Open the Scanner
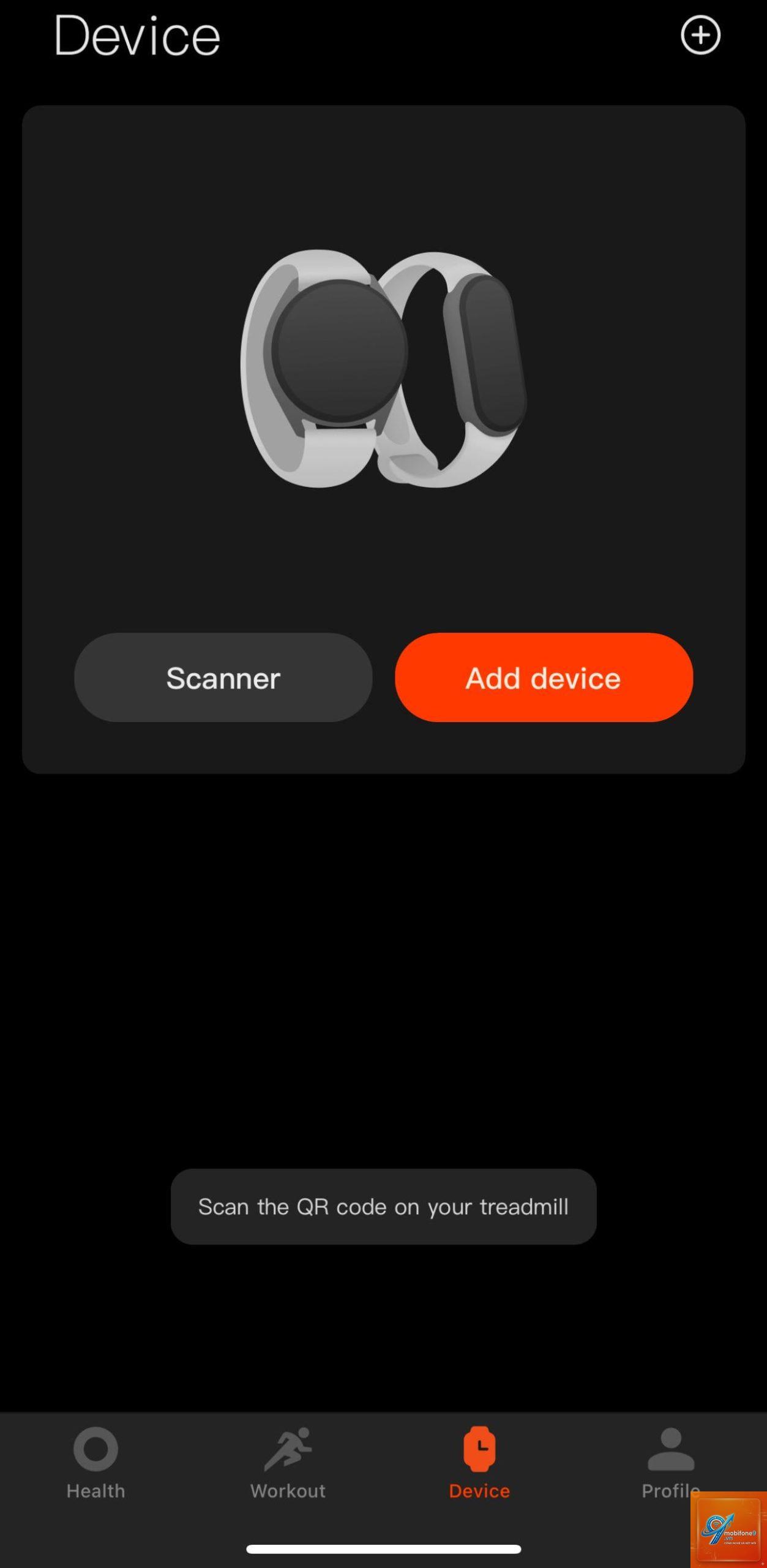 (x=223, y=677)
